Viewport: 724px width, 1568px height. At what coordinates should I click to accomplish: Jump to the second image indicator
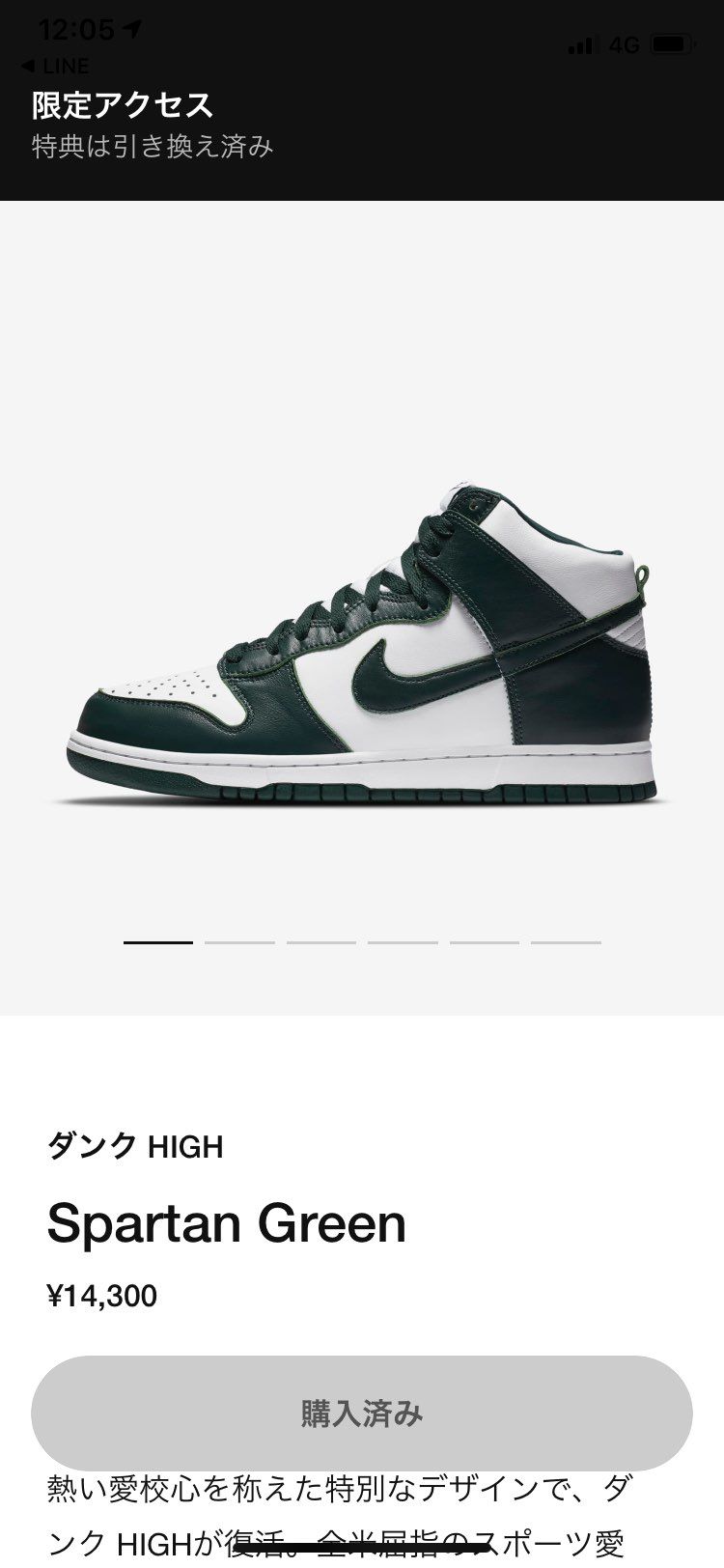tap(239, 941)
